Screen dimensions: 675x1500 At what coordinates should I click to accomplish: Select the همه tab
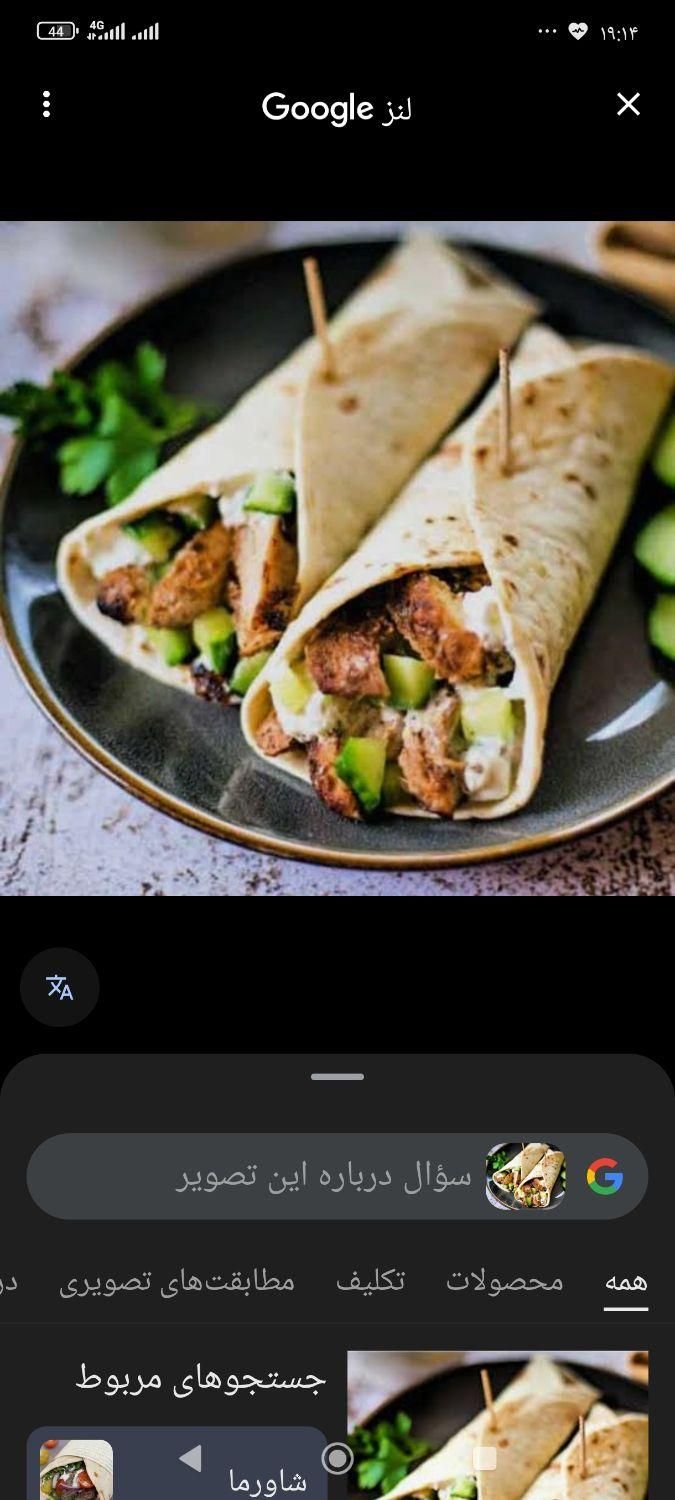[626, 1281]
